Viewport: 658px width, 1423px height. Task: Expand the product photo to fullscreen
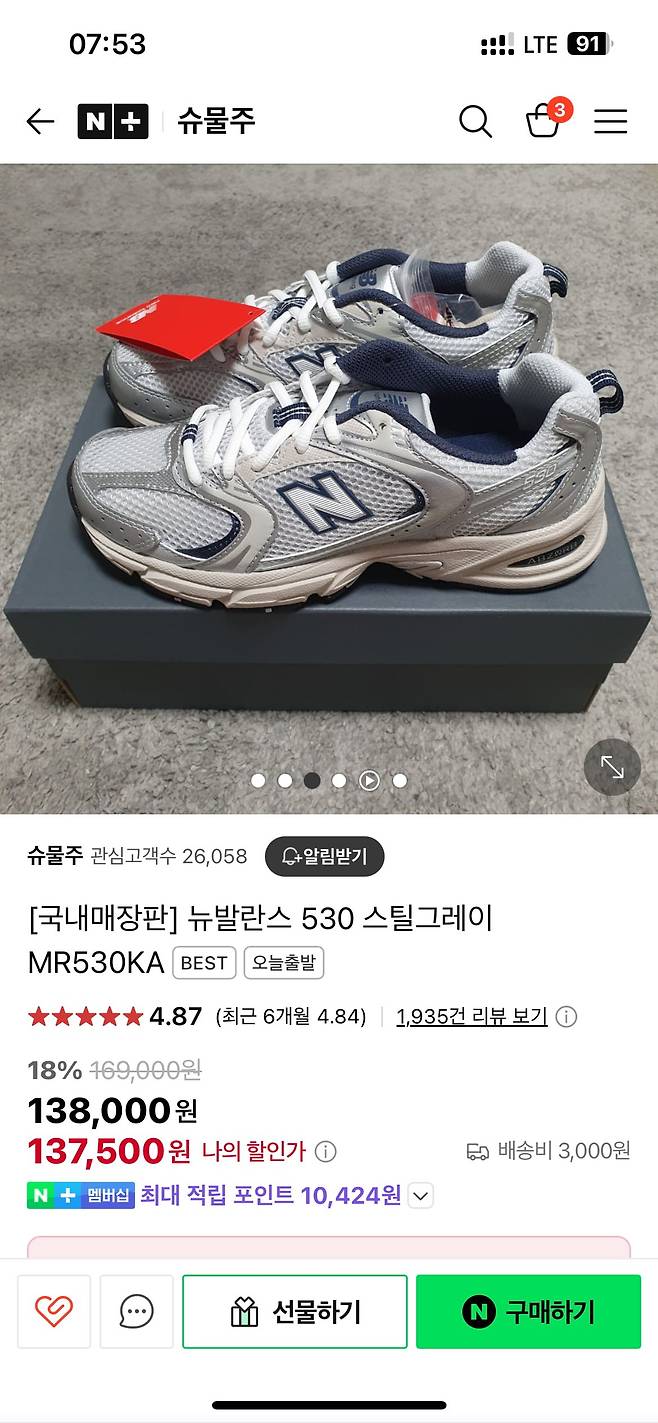click(612, 767)
